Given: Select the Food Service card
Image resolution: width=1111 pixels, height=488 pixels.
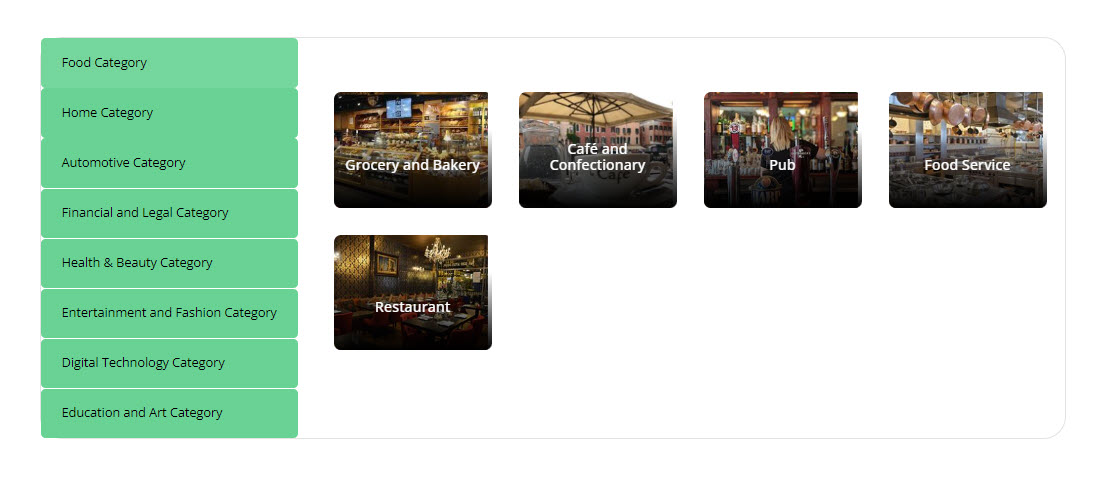Looking at the screenshot, I should point(967,150).
